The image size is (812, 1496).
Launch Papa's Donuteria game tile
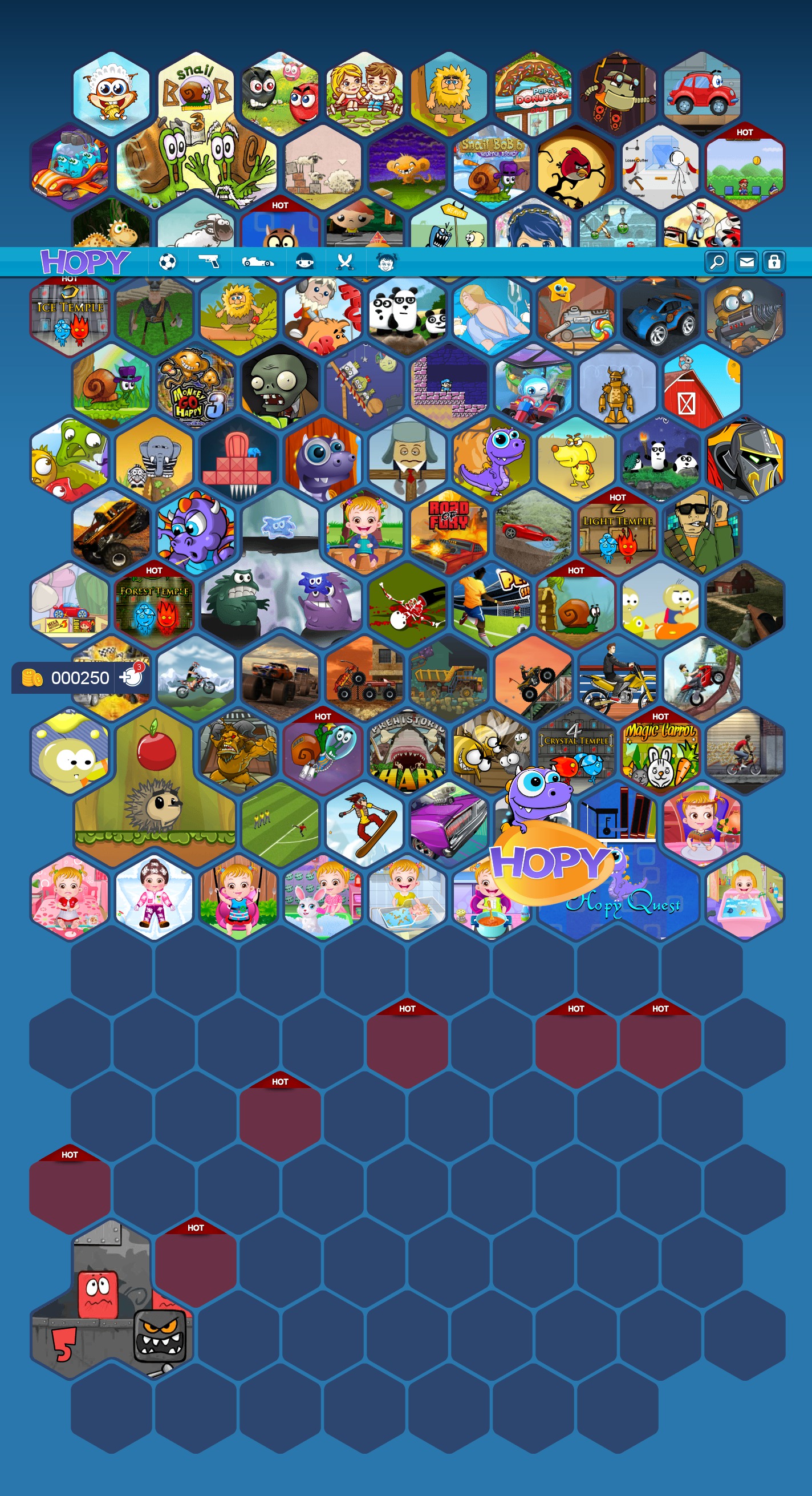click(x=533, y=94)
